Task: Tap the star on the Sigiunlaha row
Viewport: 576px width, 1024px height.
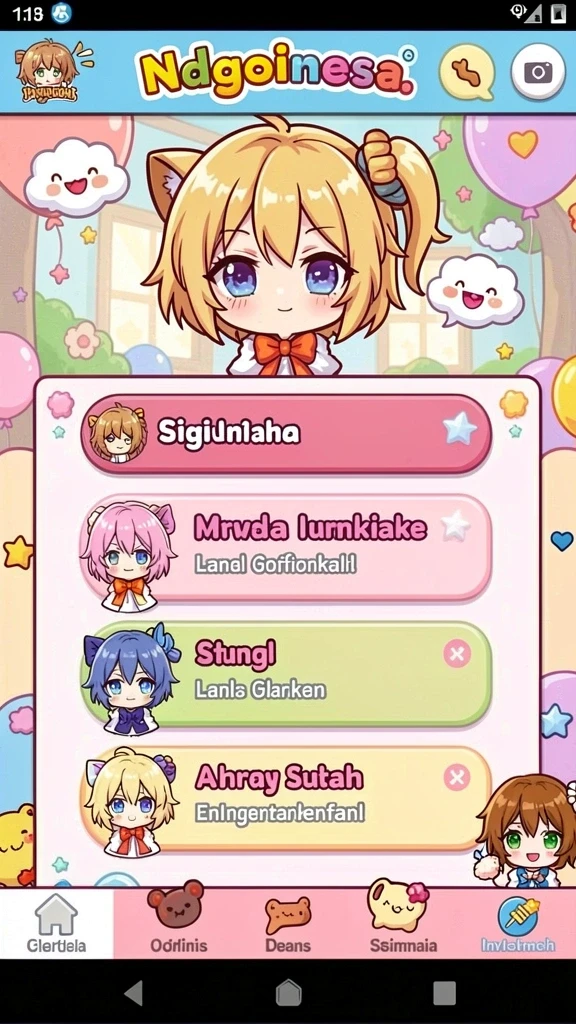Action: (460, 430)
